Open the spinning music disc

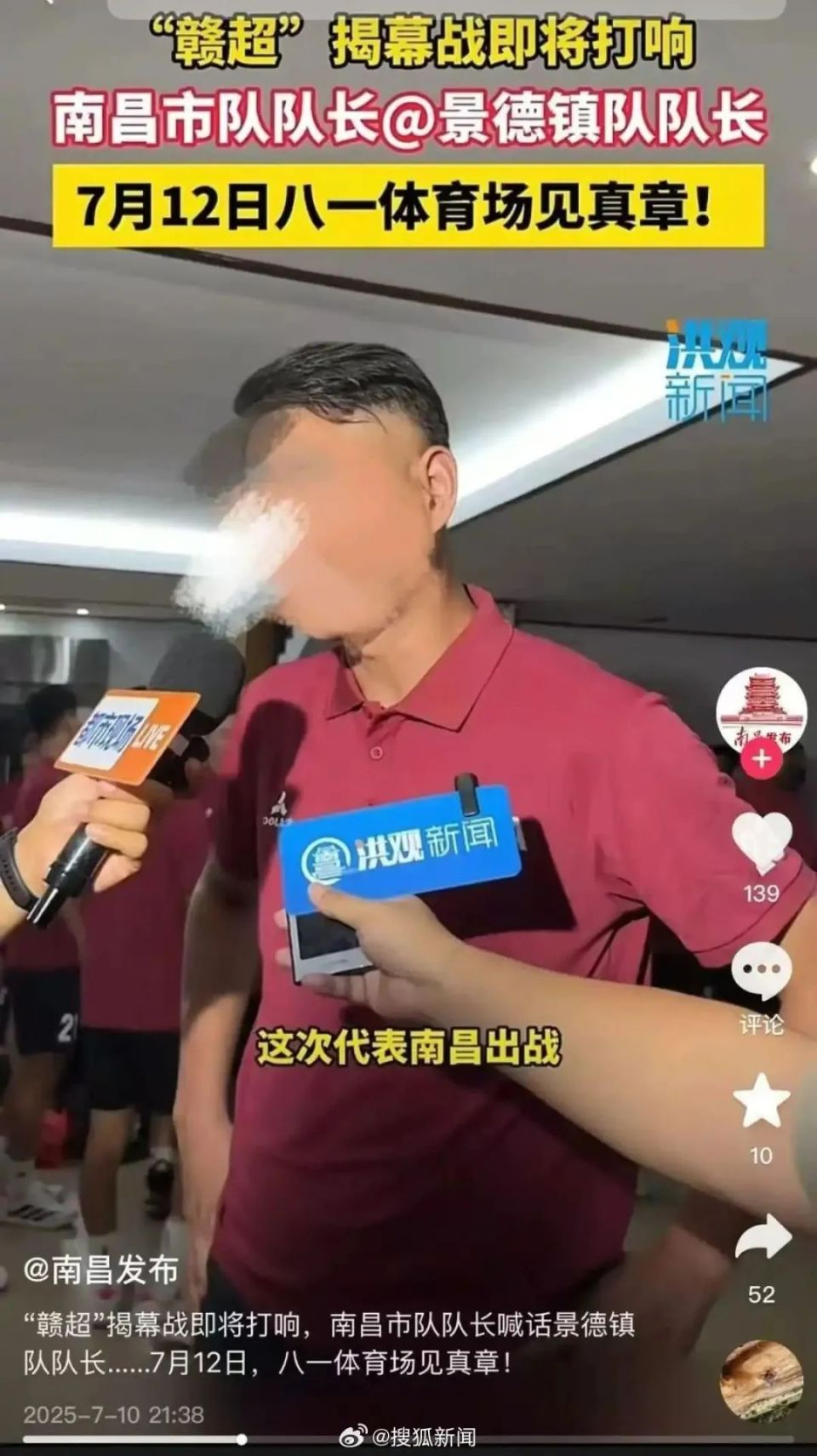(x=761, y=1380)
